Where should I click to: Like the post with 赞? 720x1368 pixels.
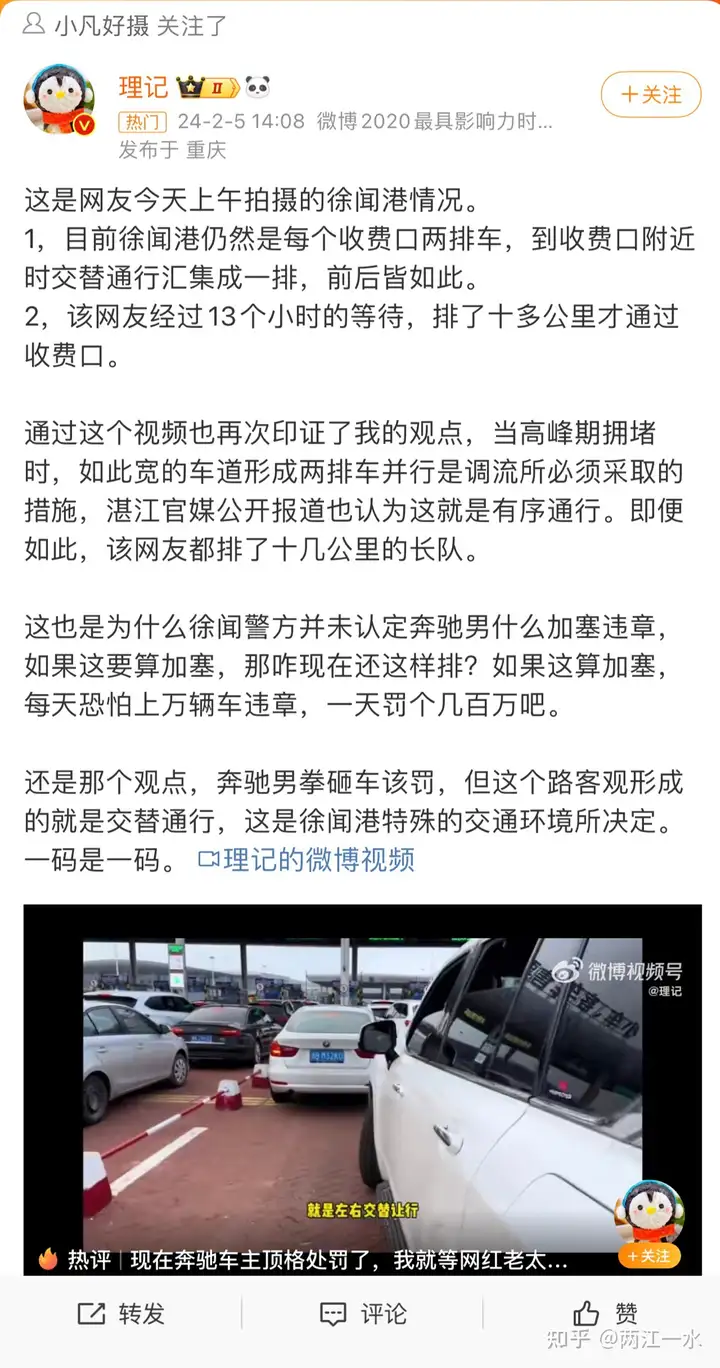pos(605,1313)
